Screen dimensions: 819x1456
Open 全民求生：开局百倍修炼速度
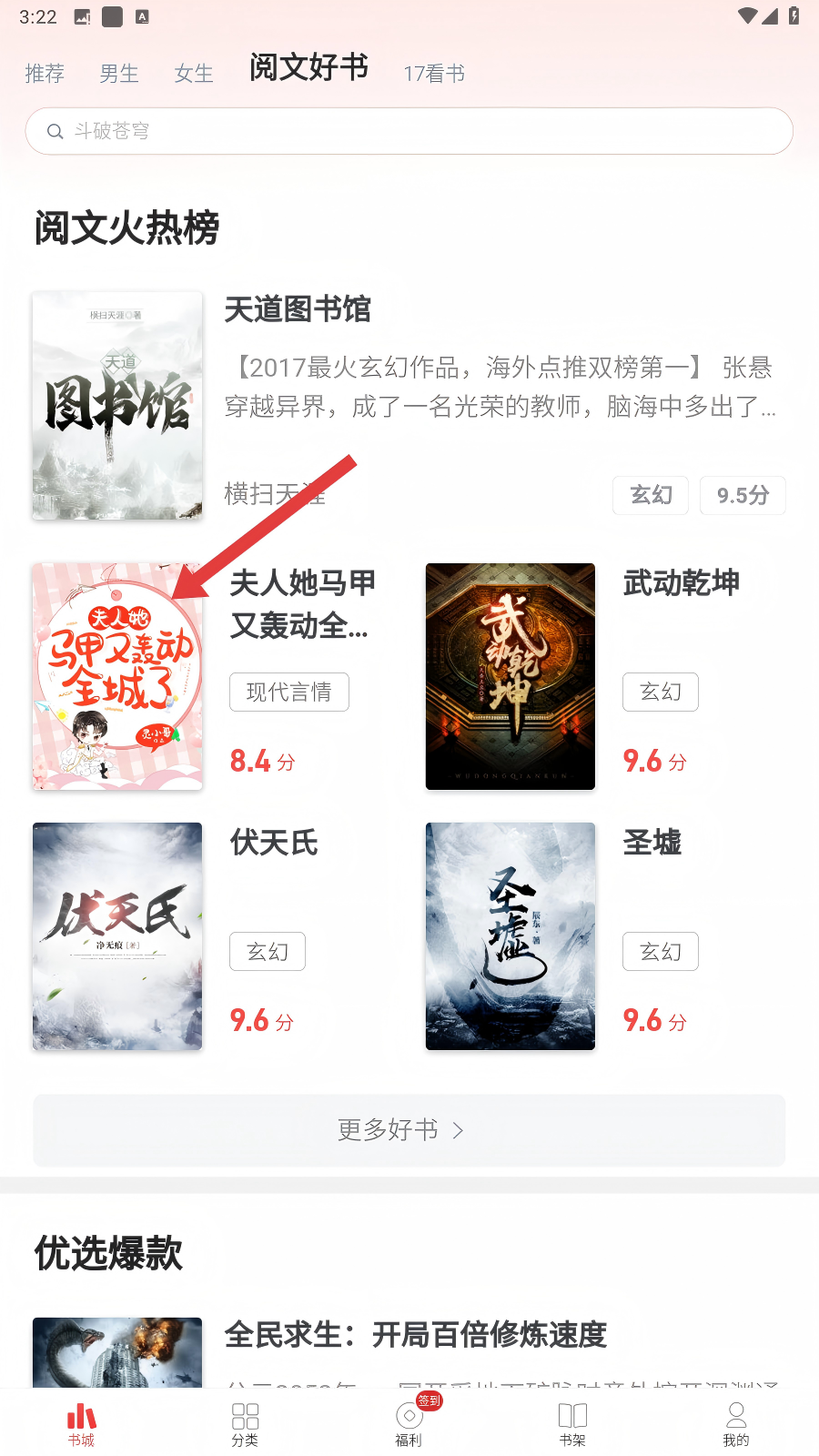415,1335
